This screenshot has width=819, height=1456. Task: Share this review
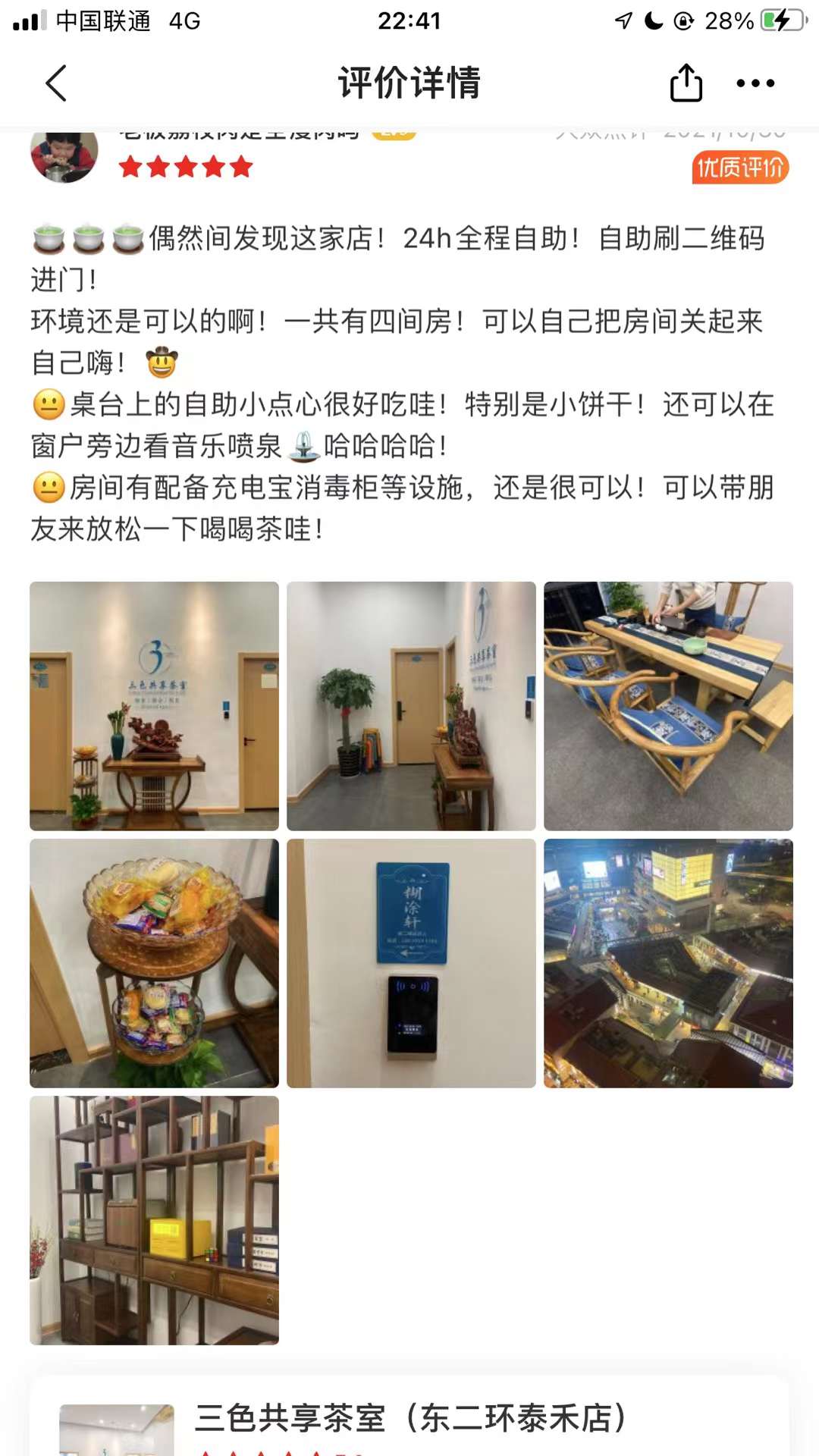click(x=686, y=83)
